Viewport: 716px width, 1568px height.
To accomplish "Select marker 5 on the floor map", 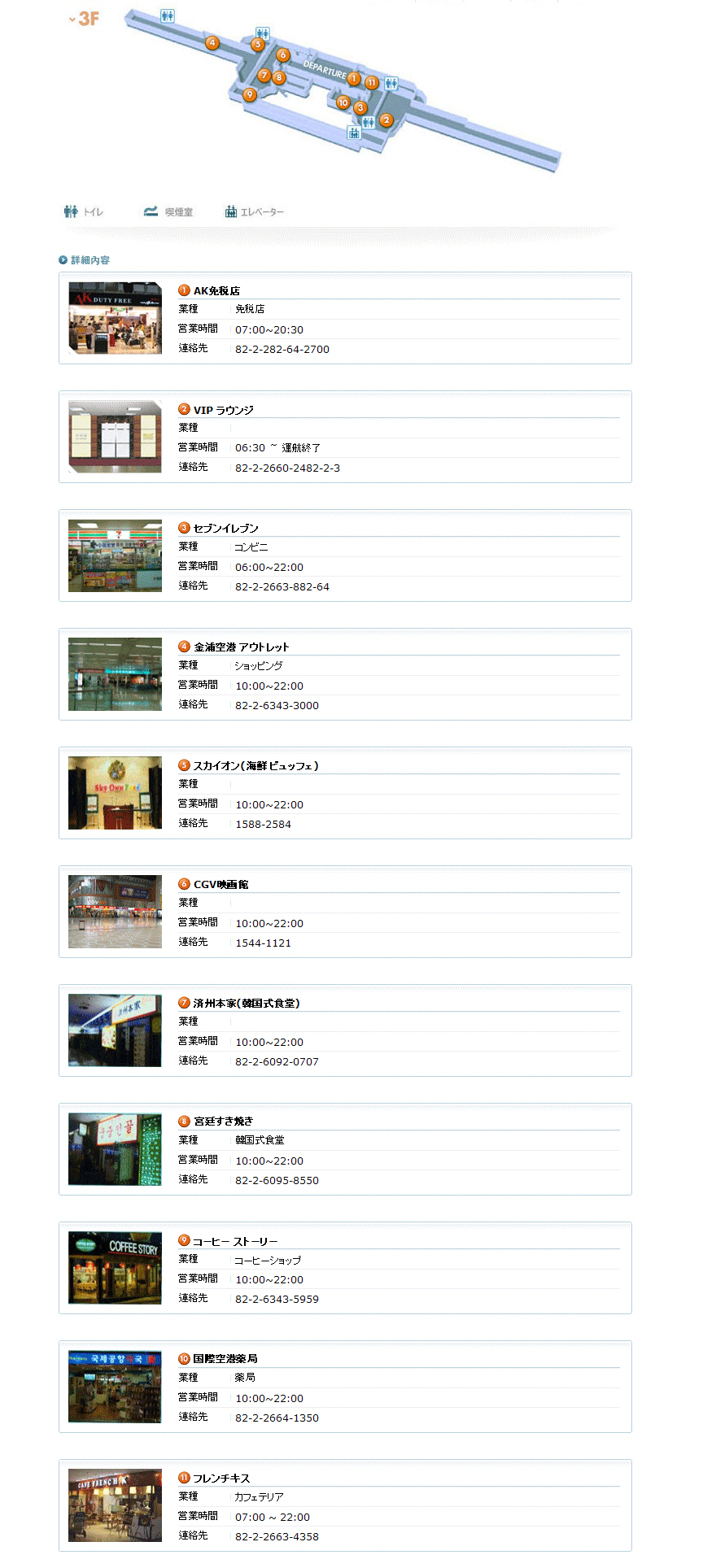I will (258, 45).
